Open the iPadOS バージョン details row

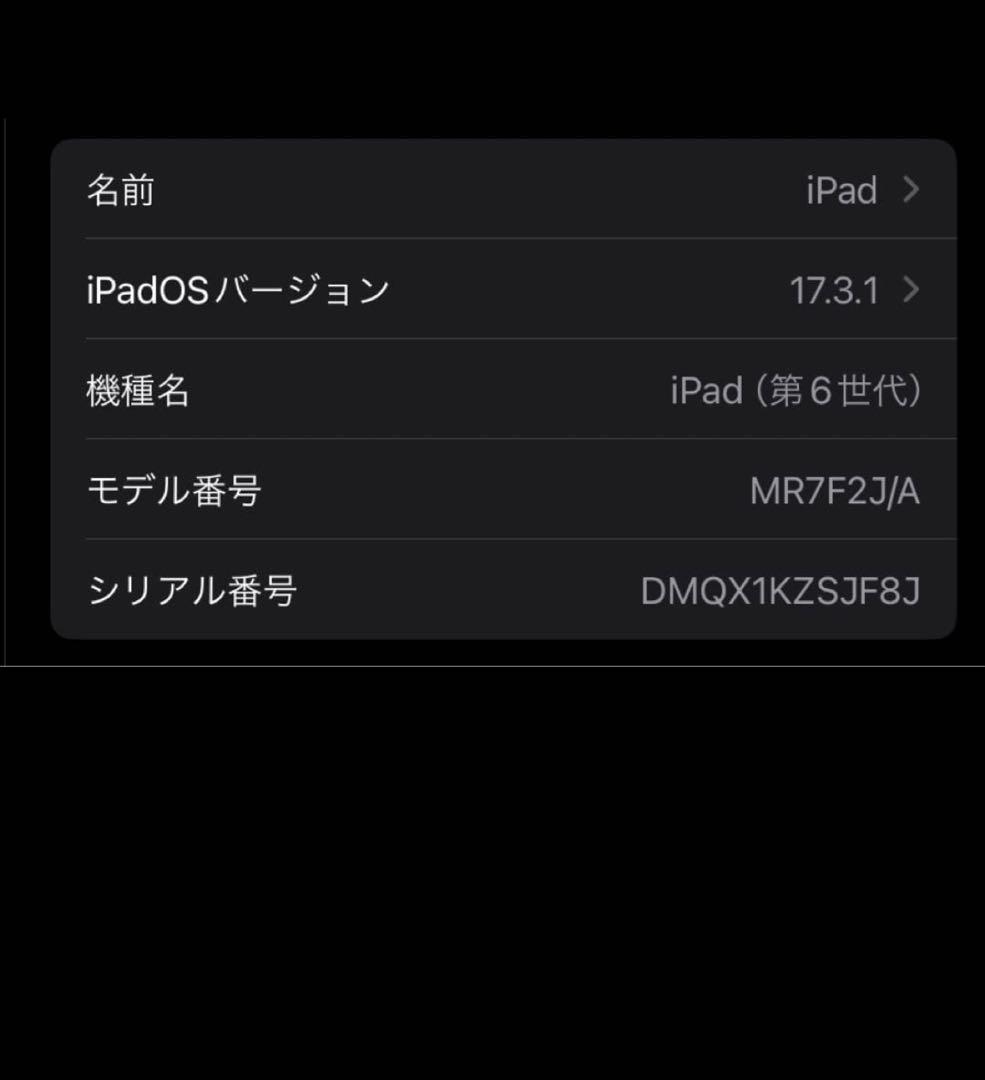pyautogui.click(x=500, y=290)
